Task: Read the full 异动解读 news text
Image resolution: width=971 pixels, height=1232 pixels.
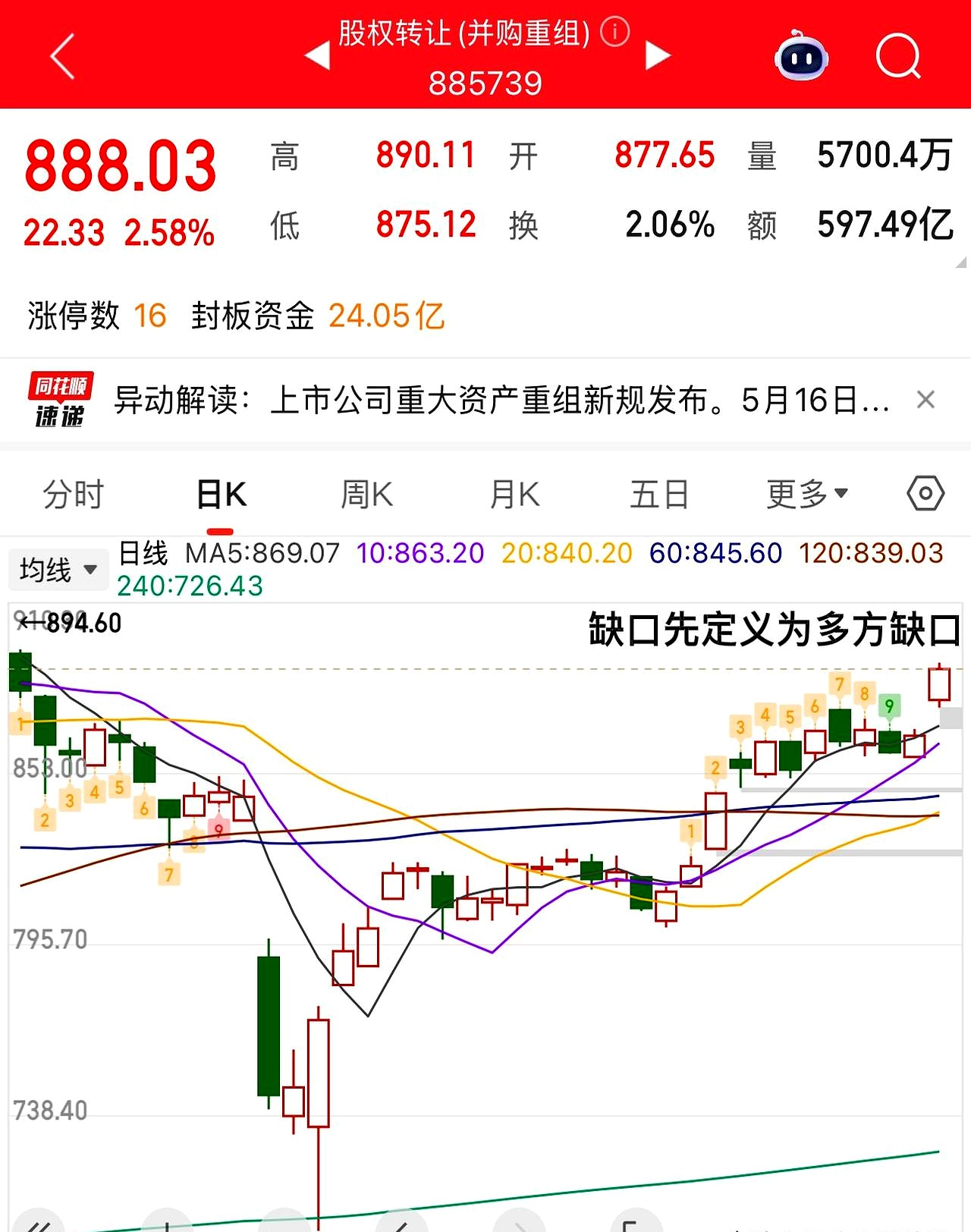Action: point(501,401)
